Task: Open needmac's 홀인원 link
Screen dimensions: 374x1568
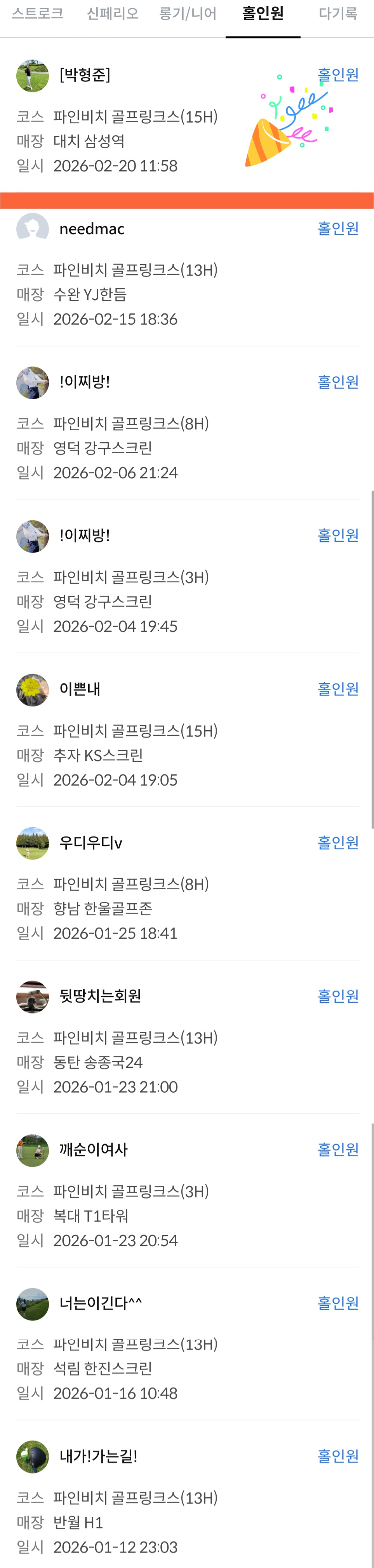Action: click(337, 228)
